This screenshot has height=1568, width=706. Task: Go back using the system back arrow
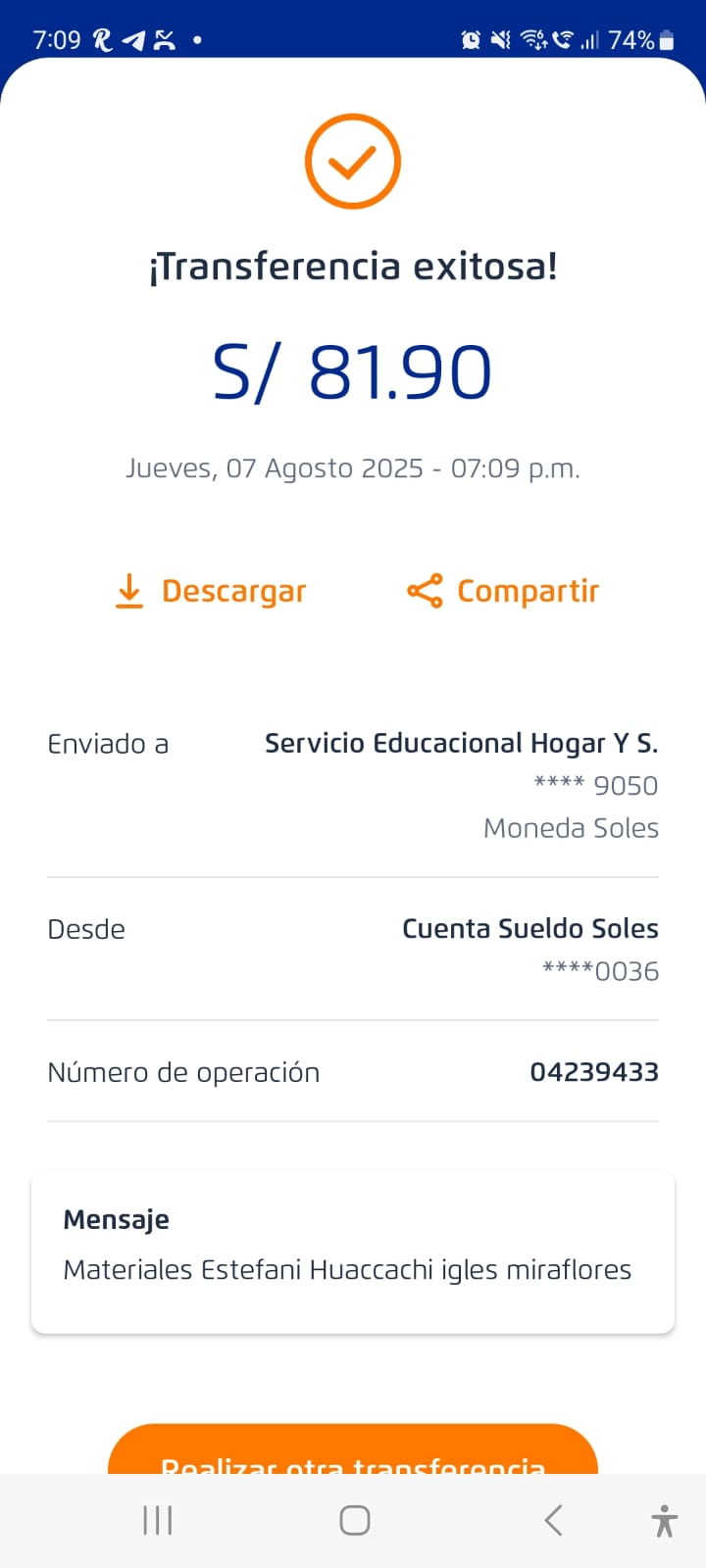pos(553,1520)
